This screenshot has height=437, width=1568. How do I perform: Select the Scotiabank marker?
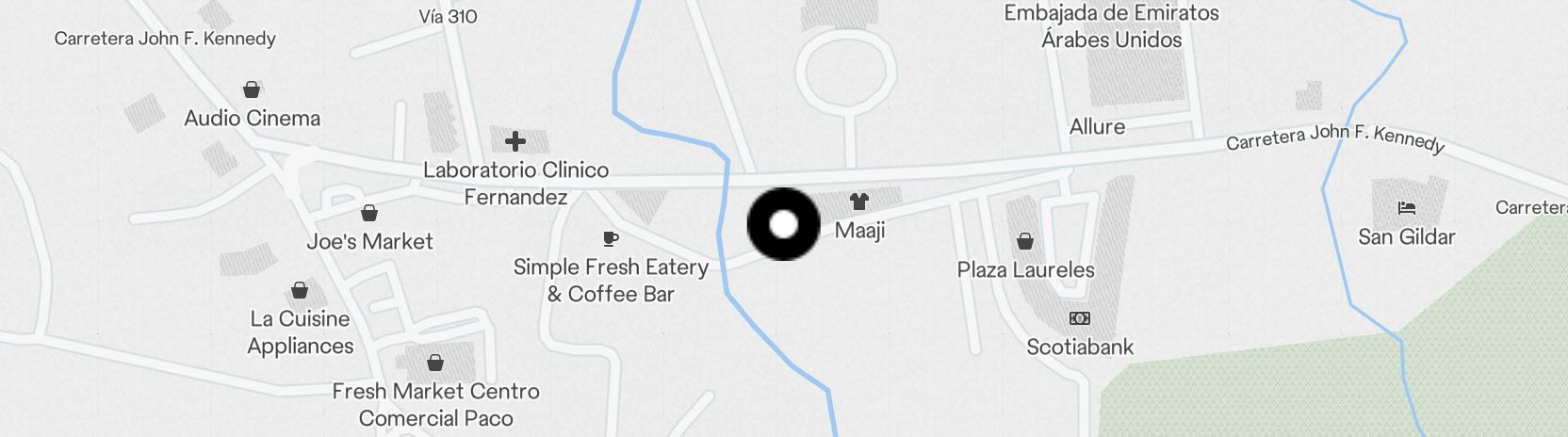pos(1080,319)
